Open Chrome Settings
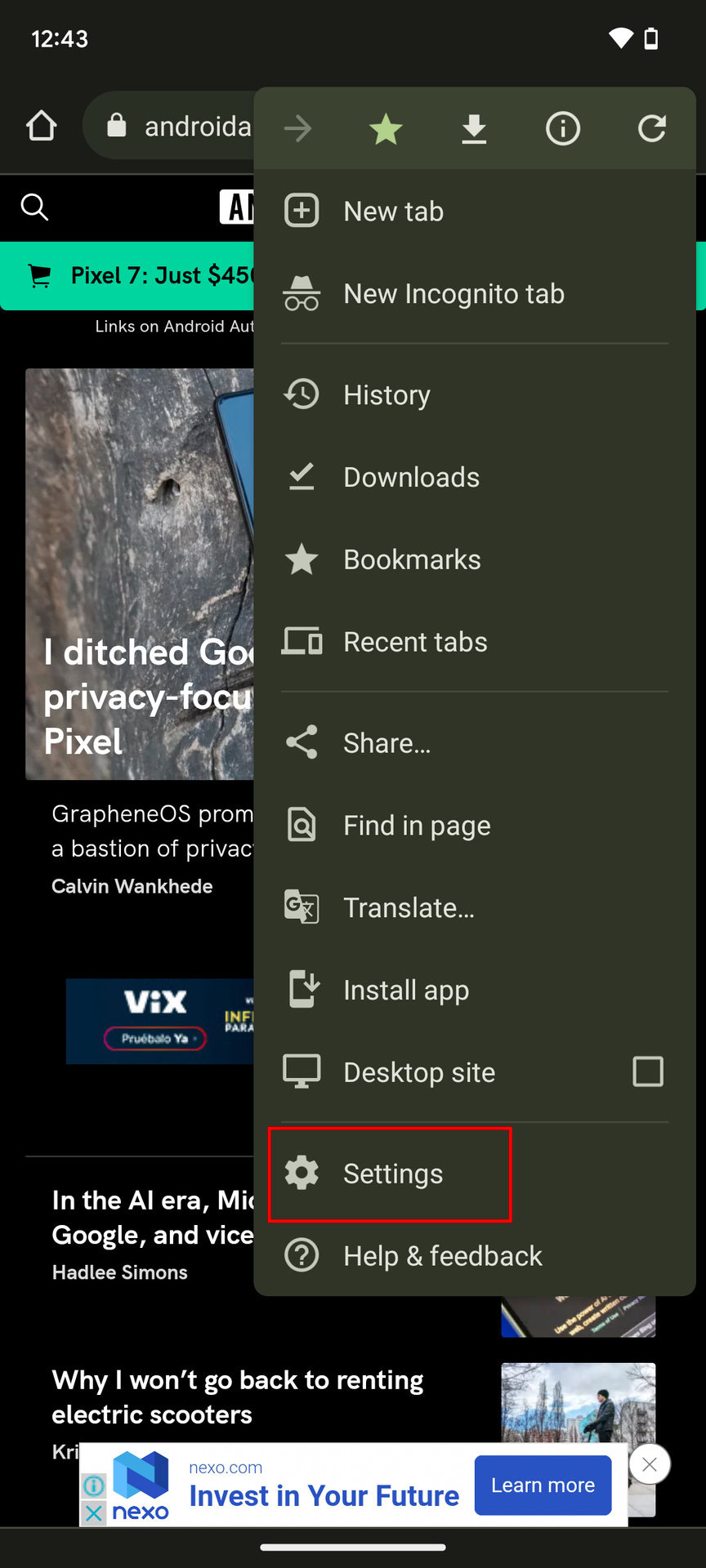Viewport: 706px width, 1568px height. 392,1174
